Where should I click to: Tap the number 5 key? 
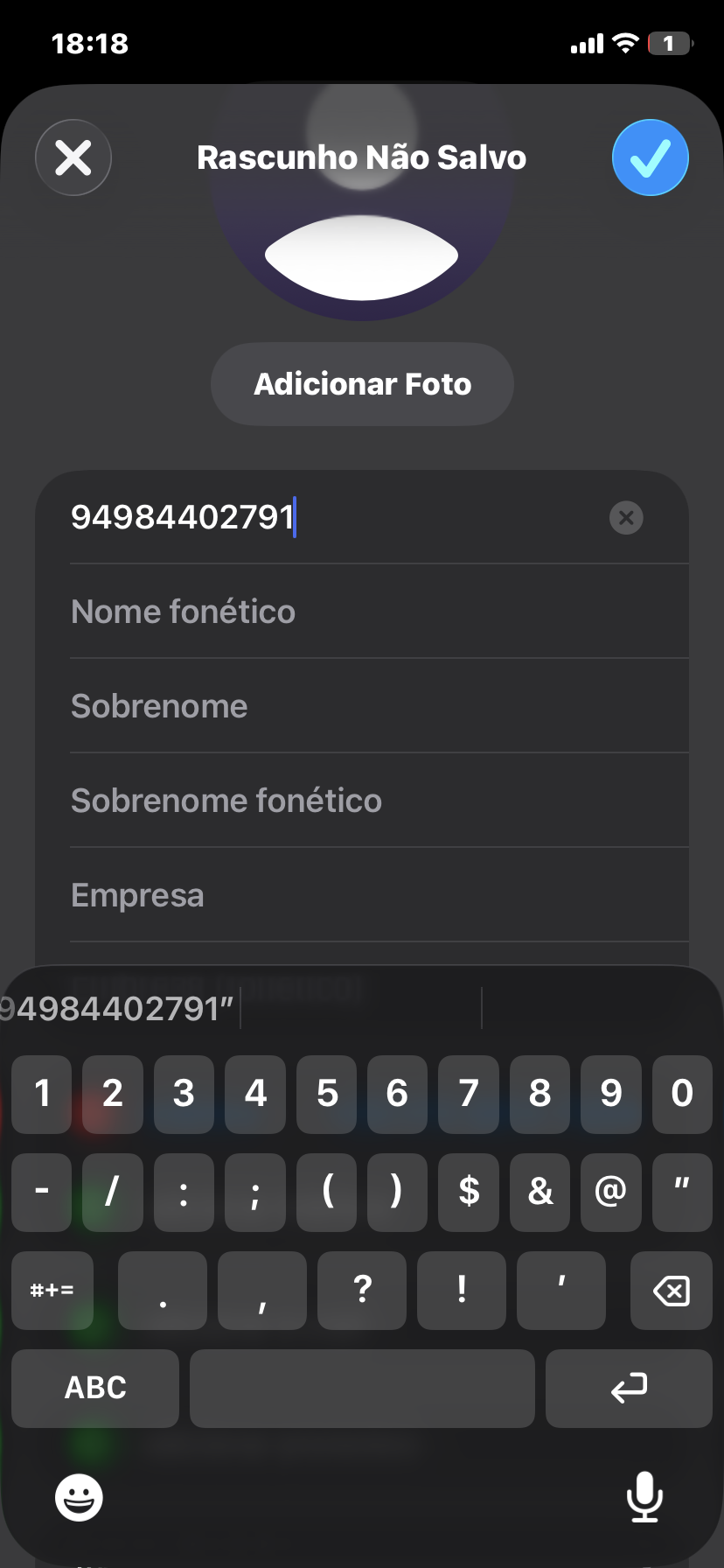pos(326,1094)
